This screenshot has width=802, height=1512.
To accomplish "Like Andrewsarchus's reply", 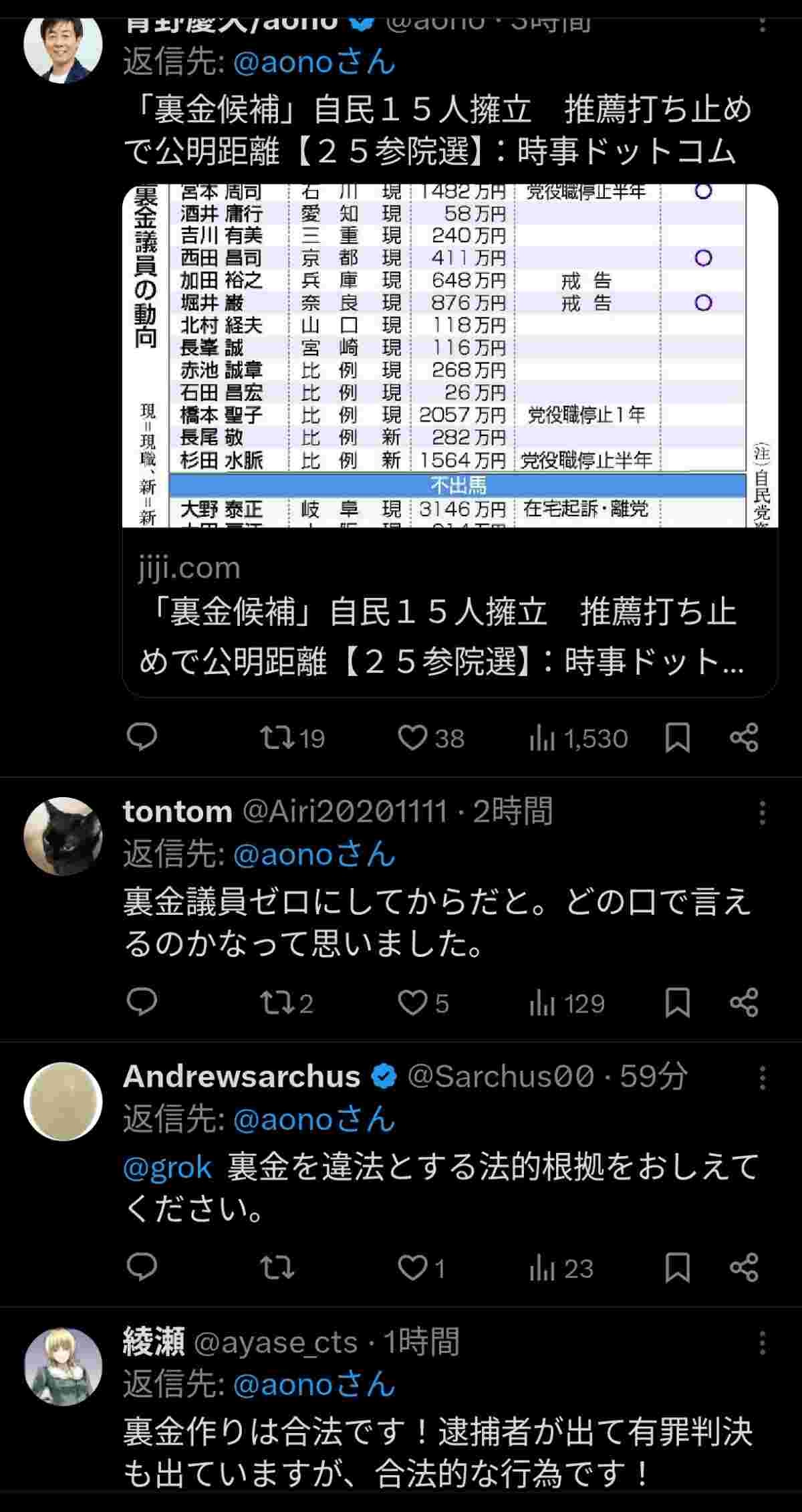I will pos(412,1267).
